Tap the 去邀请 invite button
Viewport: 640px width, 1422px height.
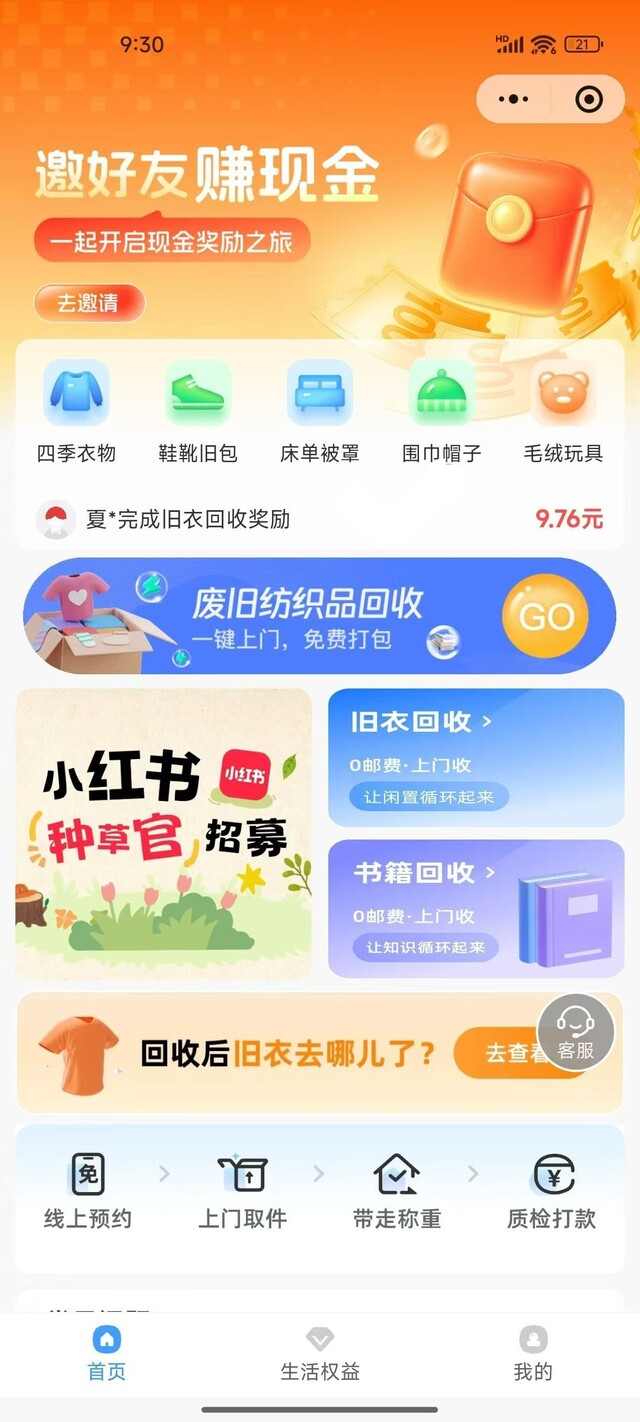(89, 303)
